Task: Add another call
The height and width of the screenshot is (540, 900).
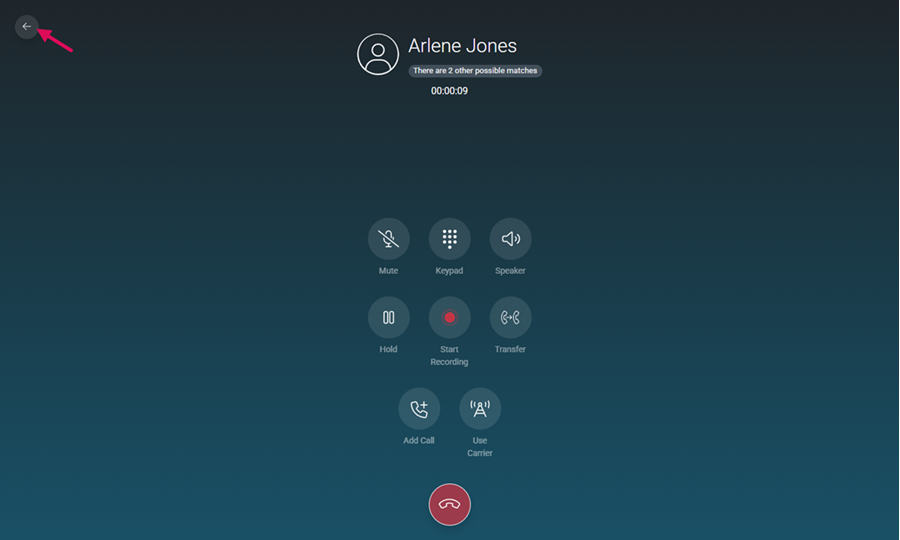Action: 419,408
